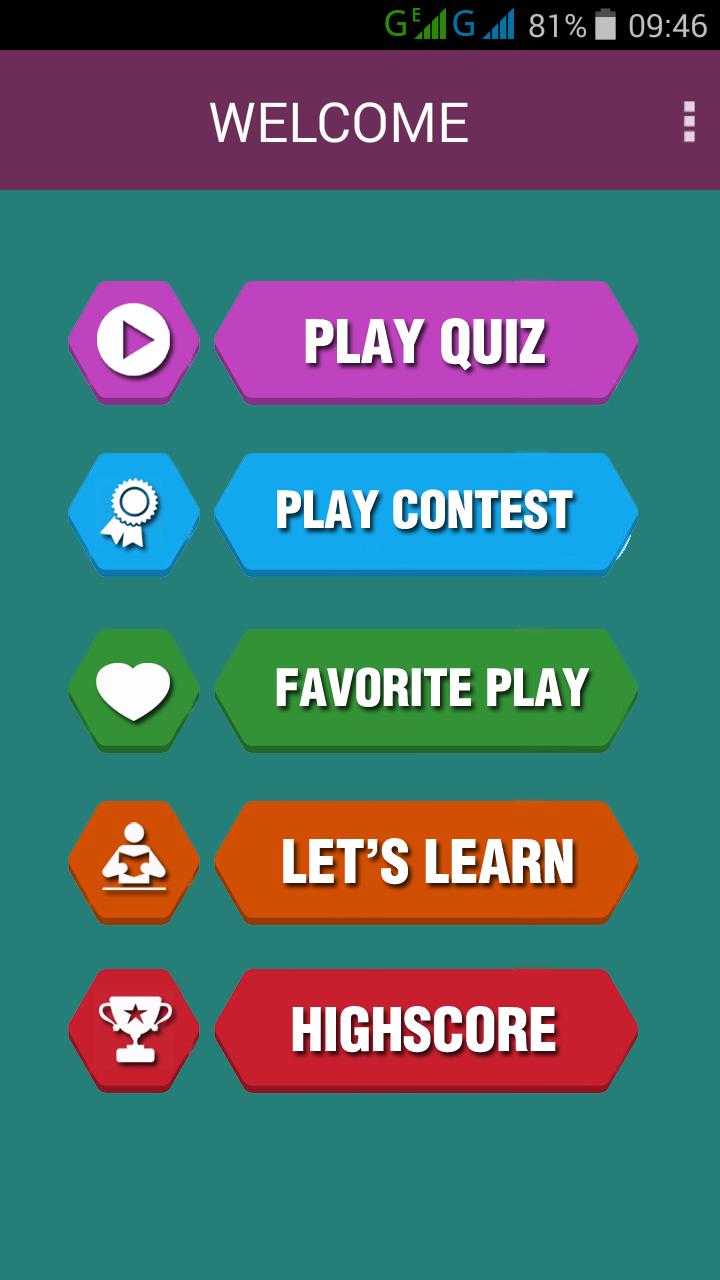
Task: Tap the orange reading person icon
Action: click(x=134, y=859)
